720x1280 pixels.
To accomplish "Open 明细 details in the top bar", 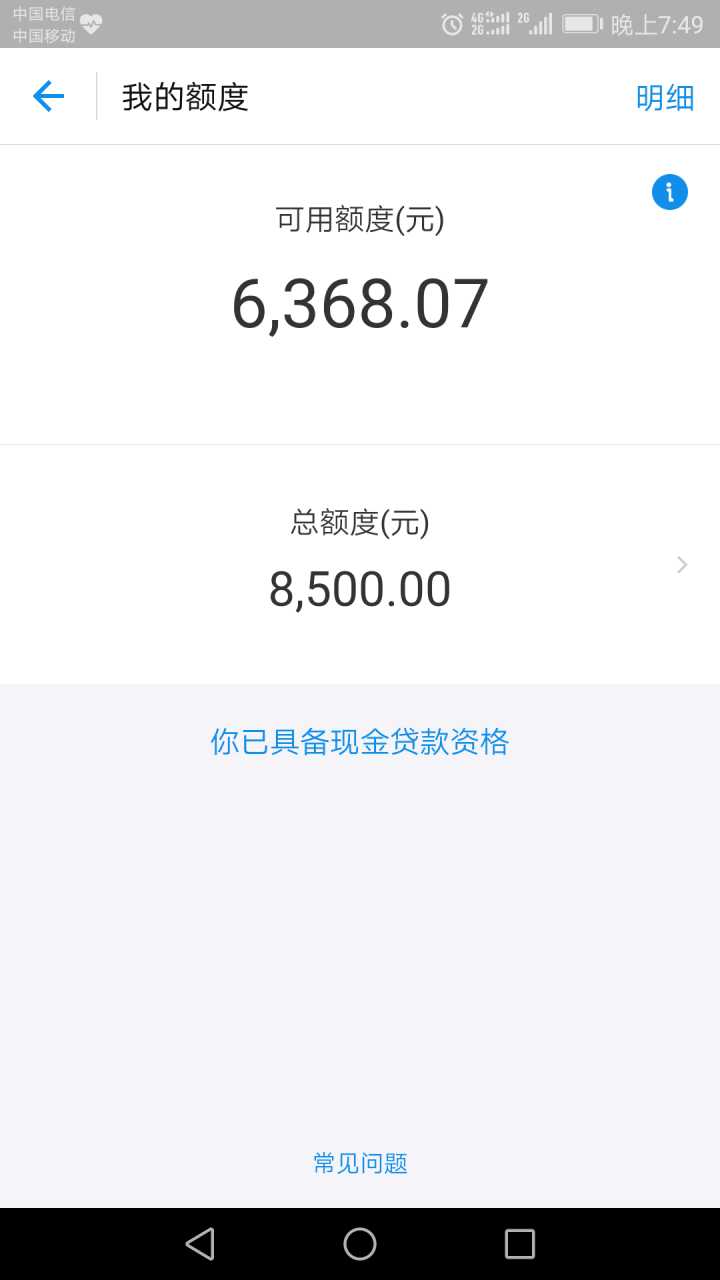I will pos(665,97).
